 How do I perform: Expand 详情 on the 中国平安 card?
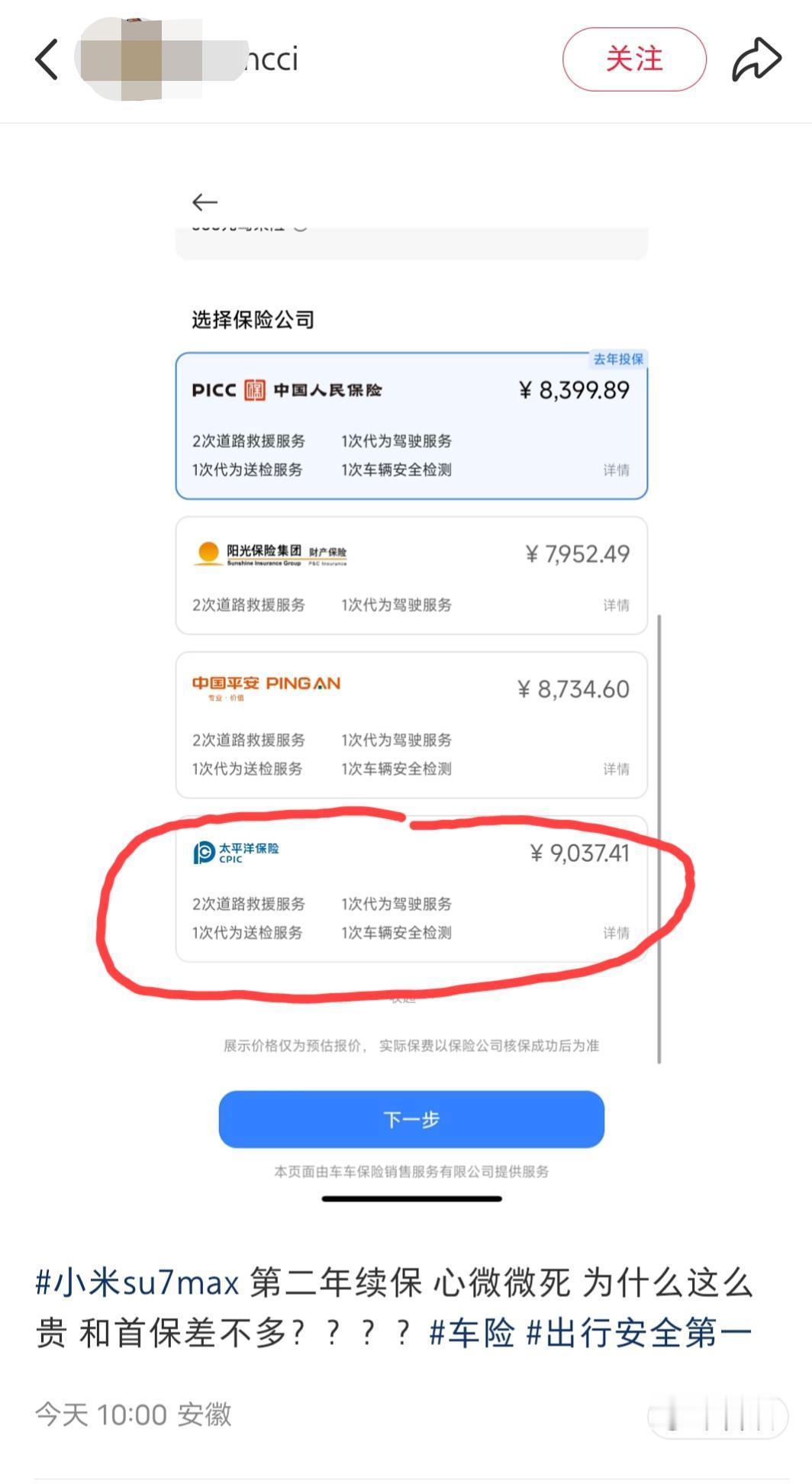pyautogui.click(x=615, y=769)
